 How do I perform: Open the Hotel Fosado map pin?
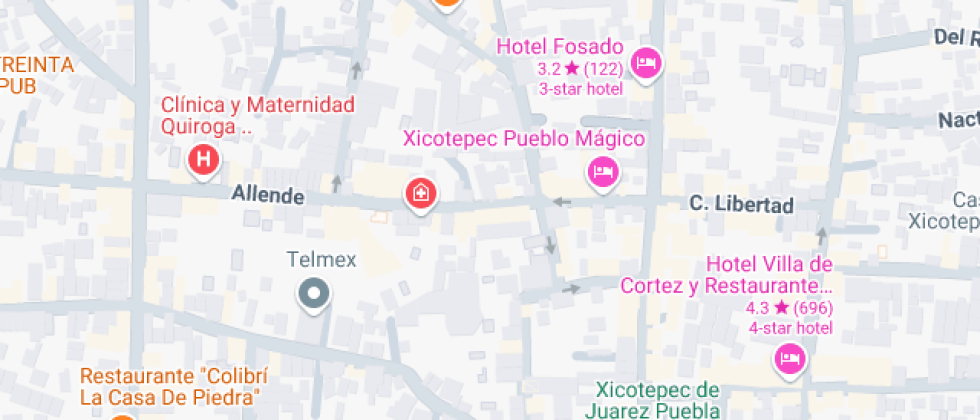647,65
